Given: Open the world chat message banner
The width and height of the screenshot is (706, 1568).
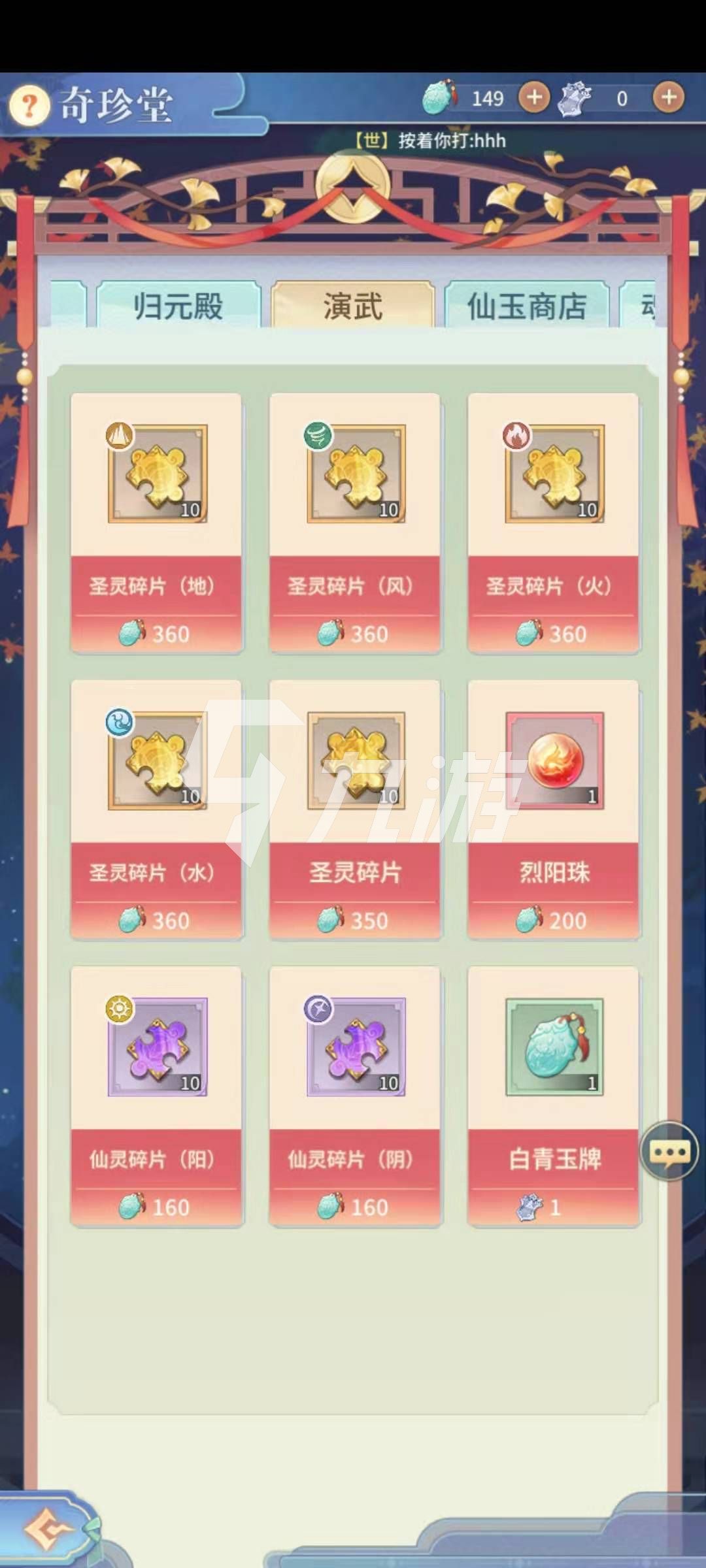Looking at the screenshot, I should pyautogui.click(x=429, y=140).
